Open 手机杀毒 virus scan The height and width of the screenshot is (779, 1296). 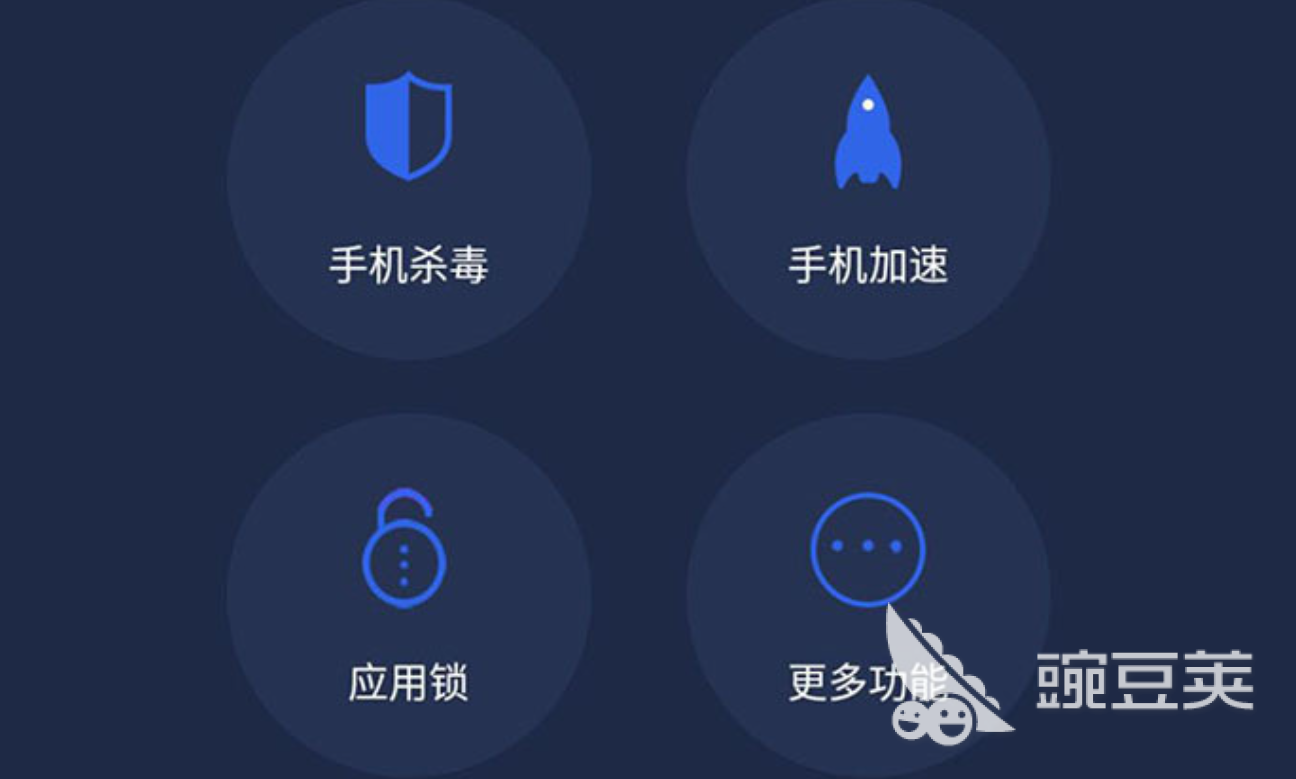(408, 180)
